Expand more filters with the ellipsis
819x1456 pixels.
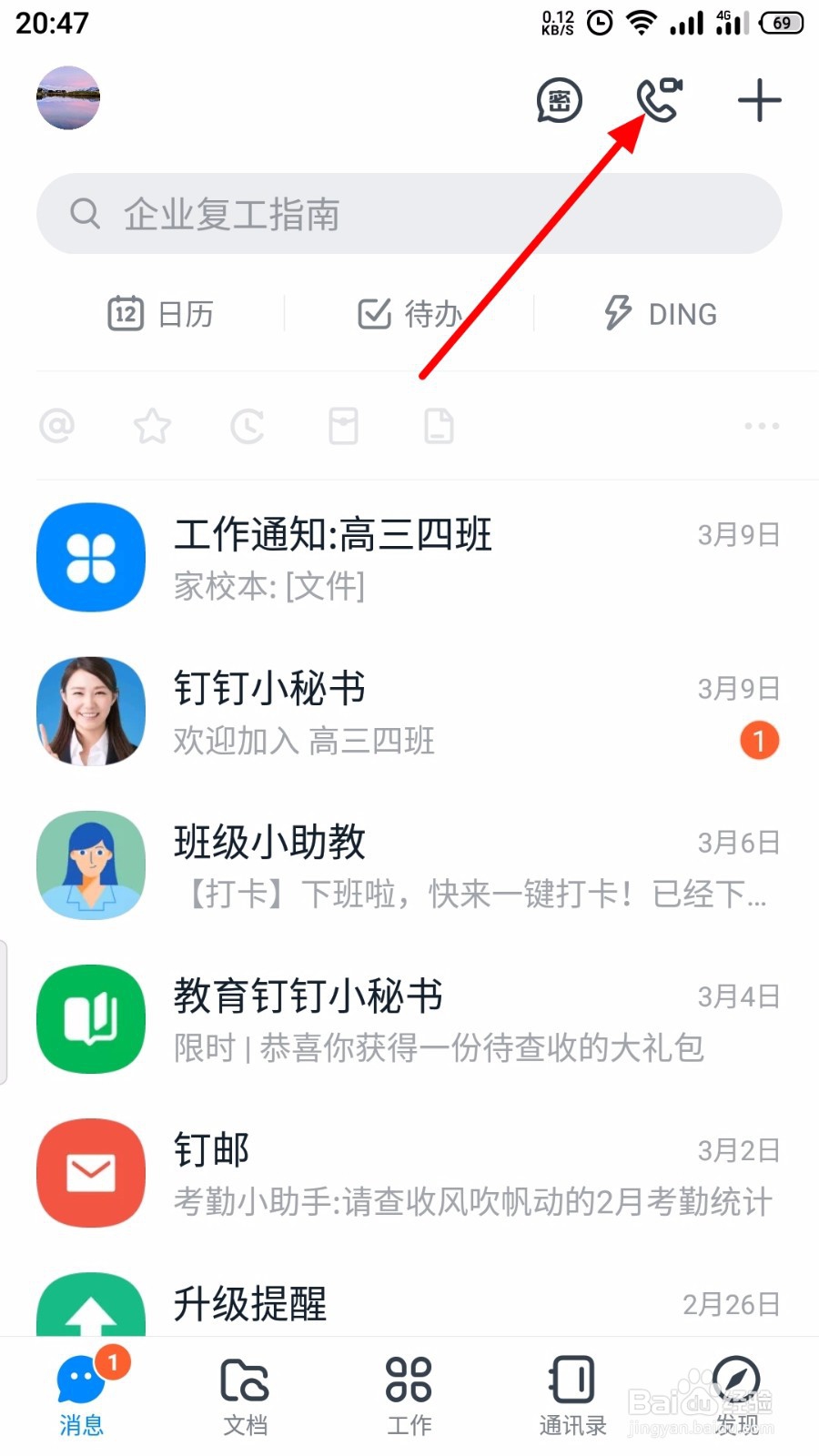point(761,425)
